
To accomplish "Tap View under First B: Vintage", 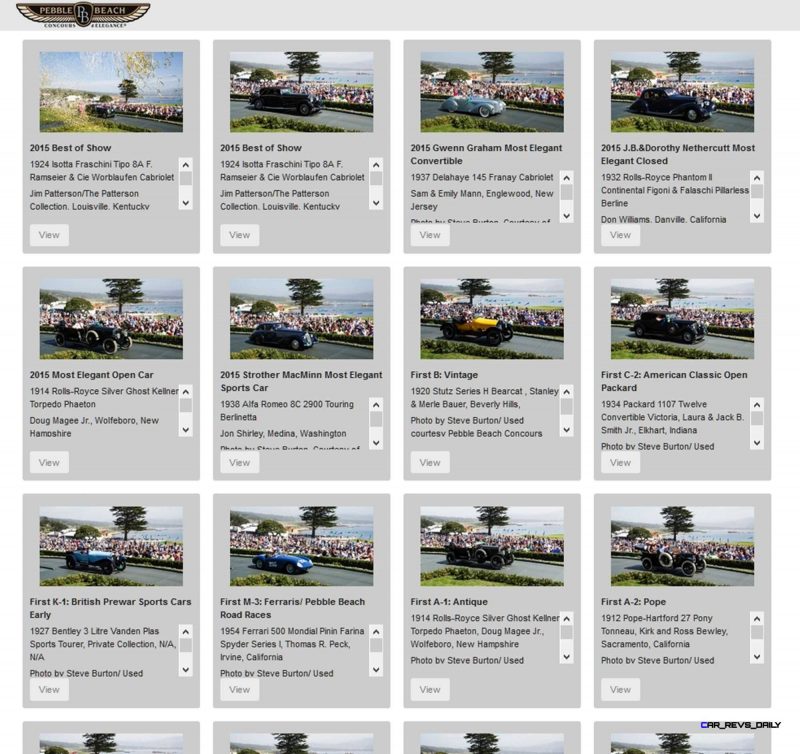I will pos(430,462).
